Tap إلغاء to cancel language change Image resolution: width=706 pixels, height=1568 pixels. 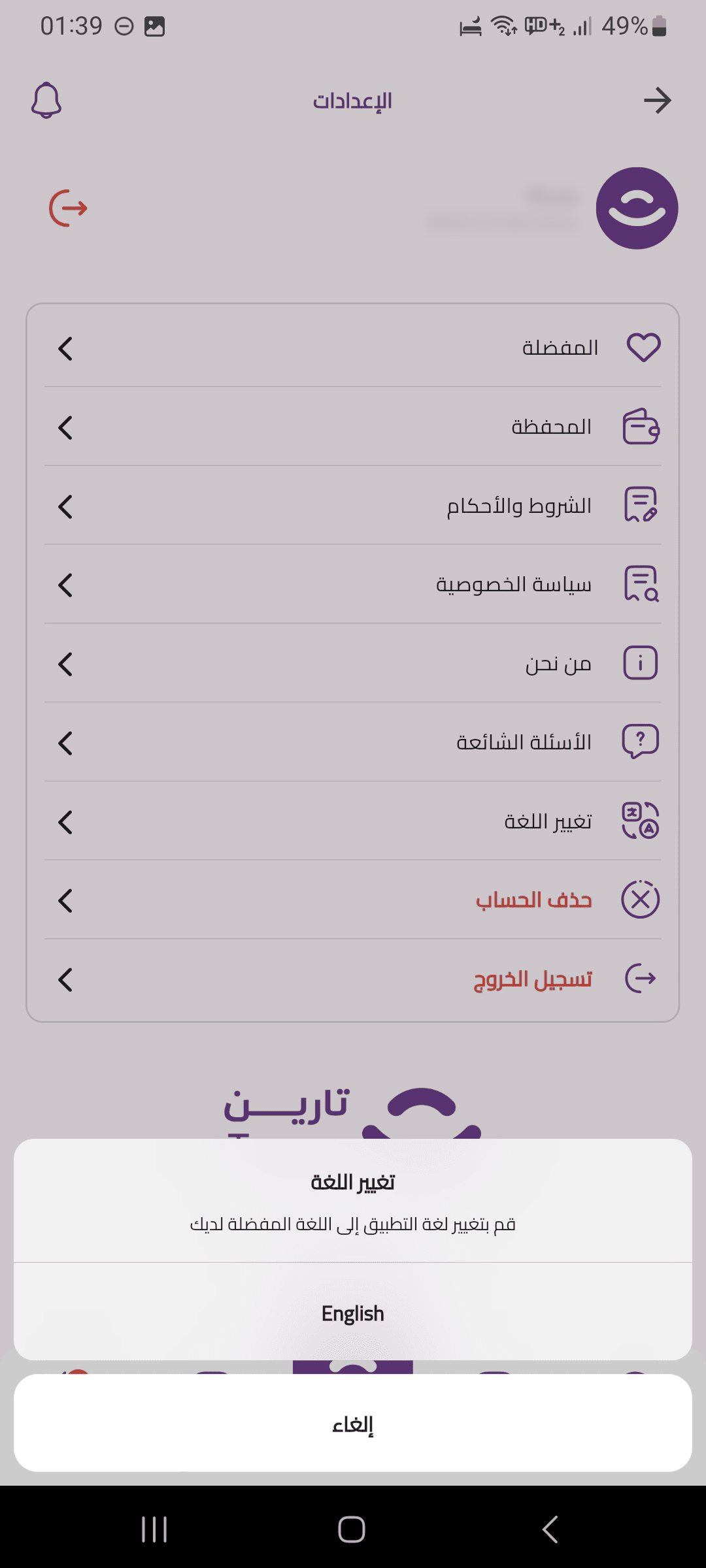click(x=352, y=1424)
